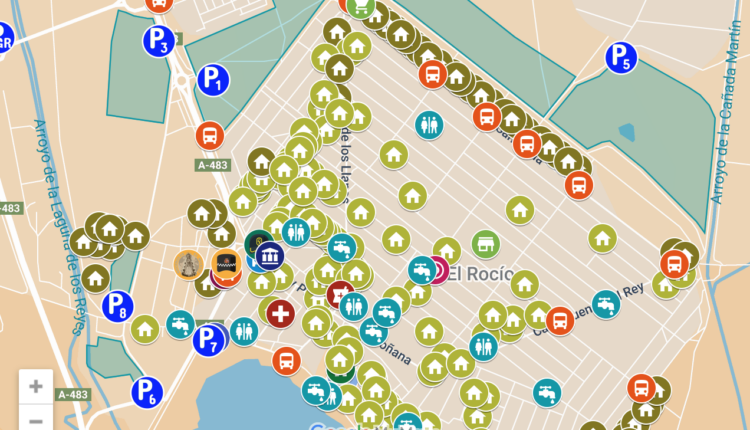The height and width of the screenshot is (430, 750).
Task: Tap the green shopping cart marker
Action: click(360, 8)
